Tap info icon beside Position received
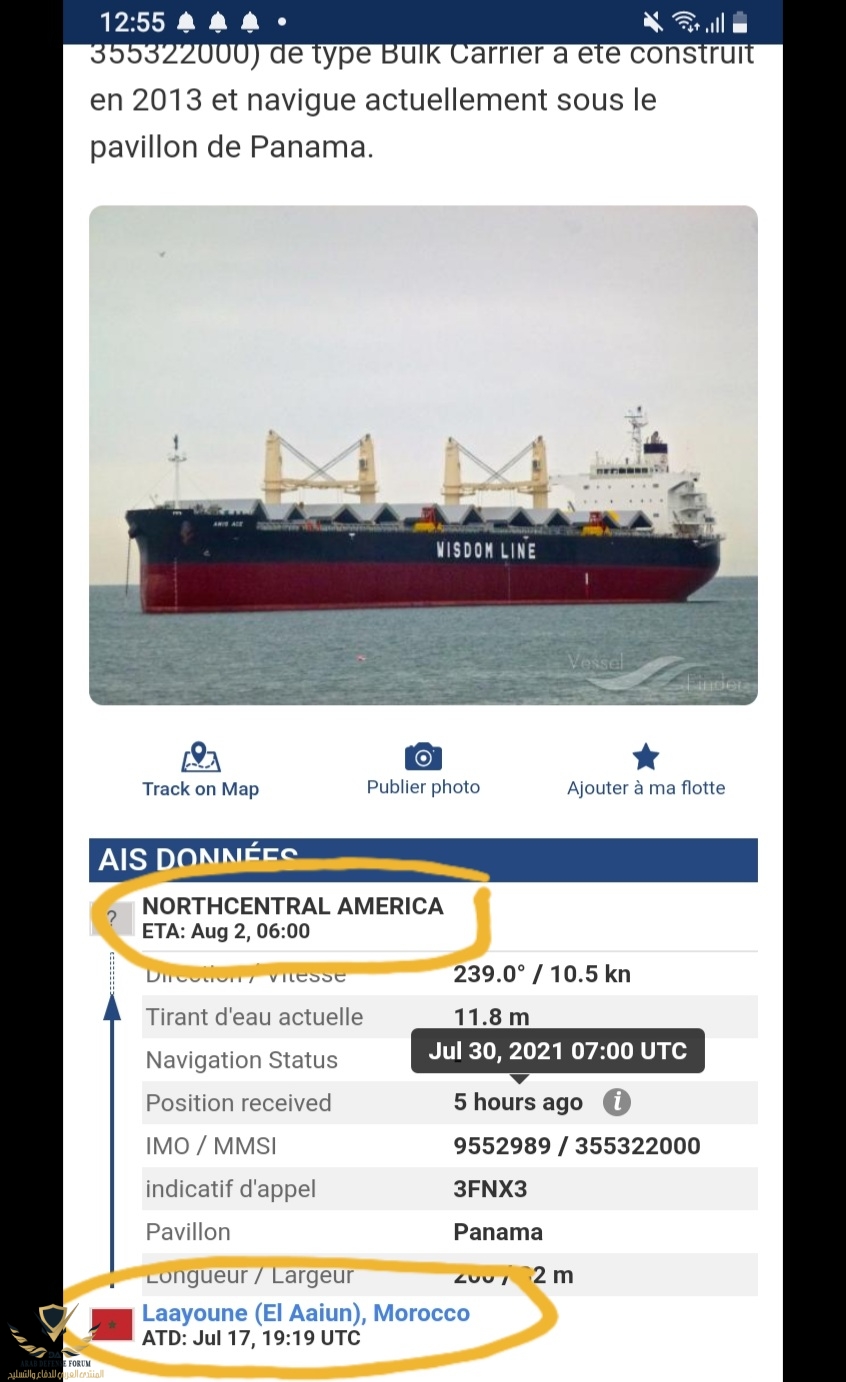The width and height of the screenshot is (846, 1382). [x=617, y=1102]
